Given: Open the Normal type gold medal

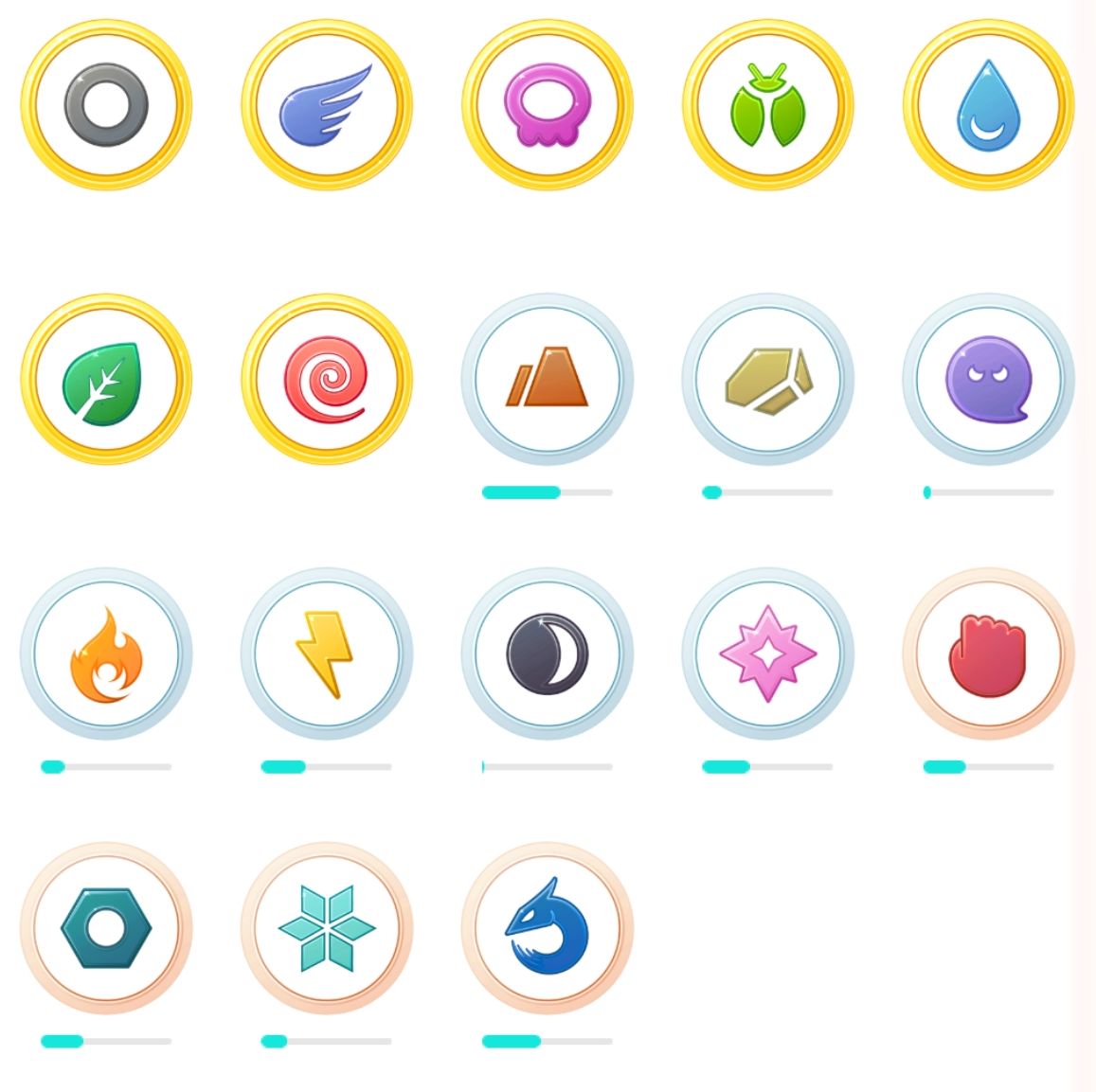Looking at the screenshot, I should click(x=106, y=104).
